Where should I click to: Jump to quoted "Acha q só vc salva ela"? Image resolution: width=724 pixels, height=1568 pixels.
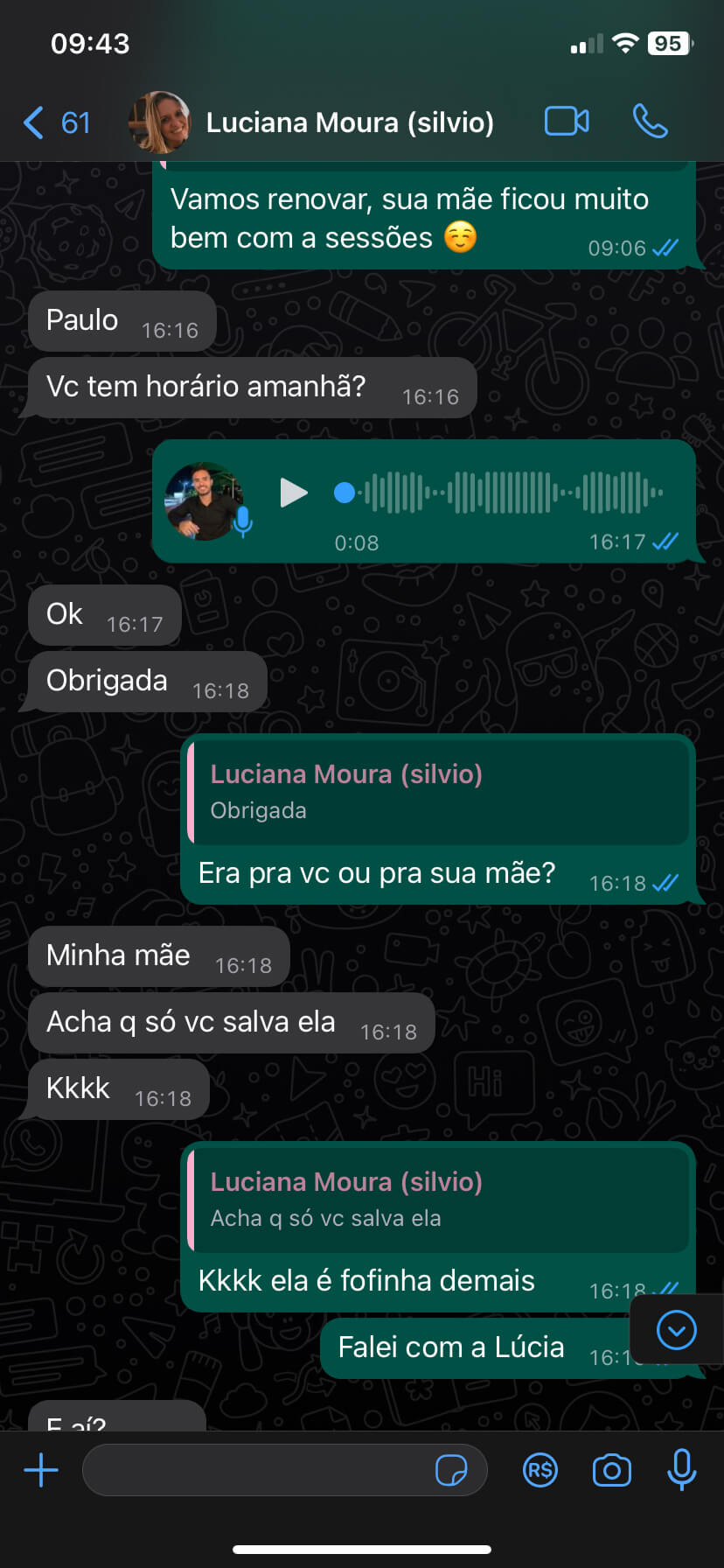point(439,1200)
